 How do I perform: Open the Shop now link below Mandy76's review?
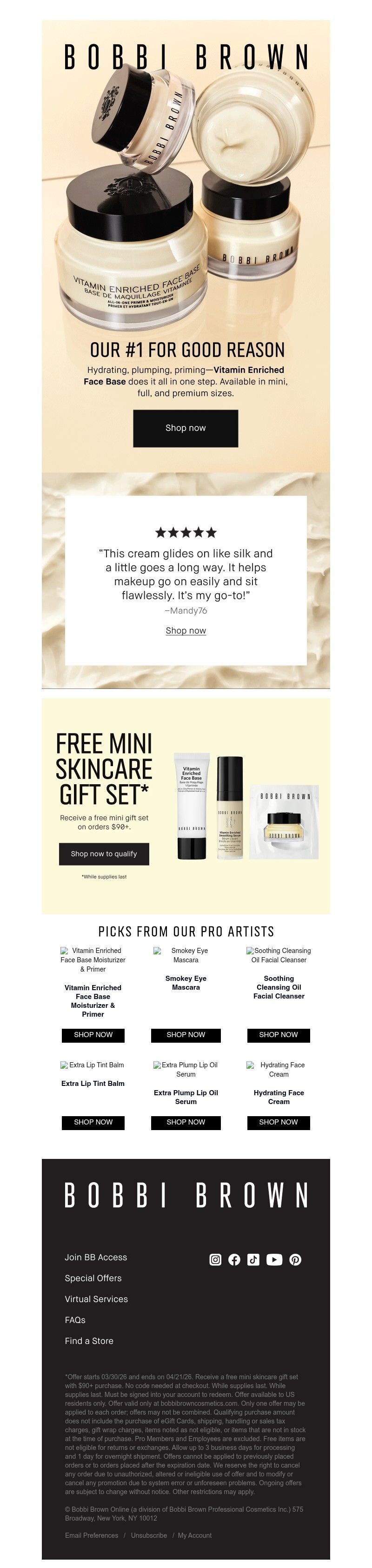186,630
